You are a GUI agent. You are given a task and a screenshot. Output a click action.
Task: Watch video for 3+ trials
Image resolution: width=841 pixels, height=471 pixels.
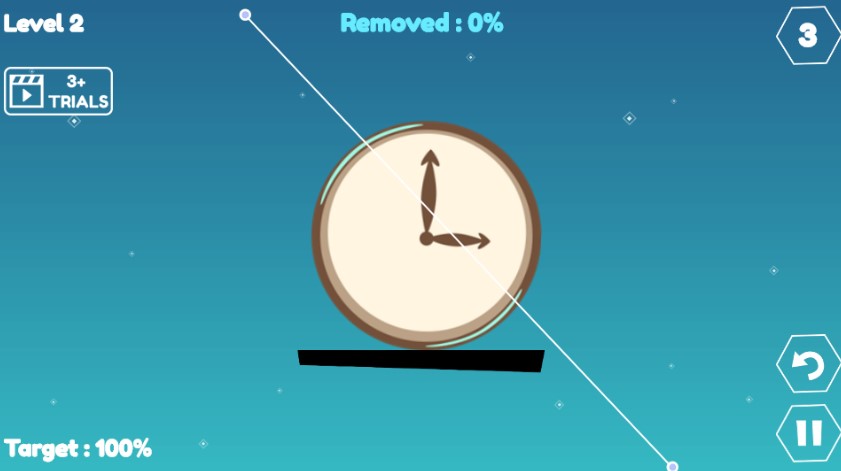(x=58, y=91)
